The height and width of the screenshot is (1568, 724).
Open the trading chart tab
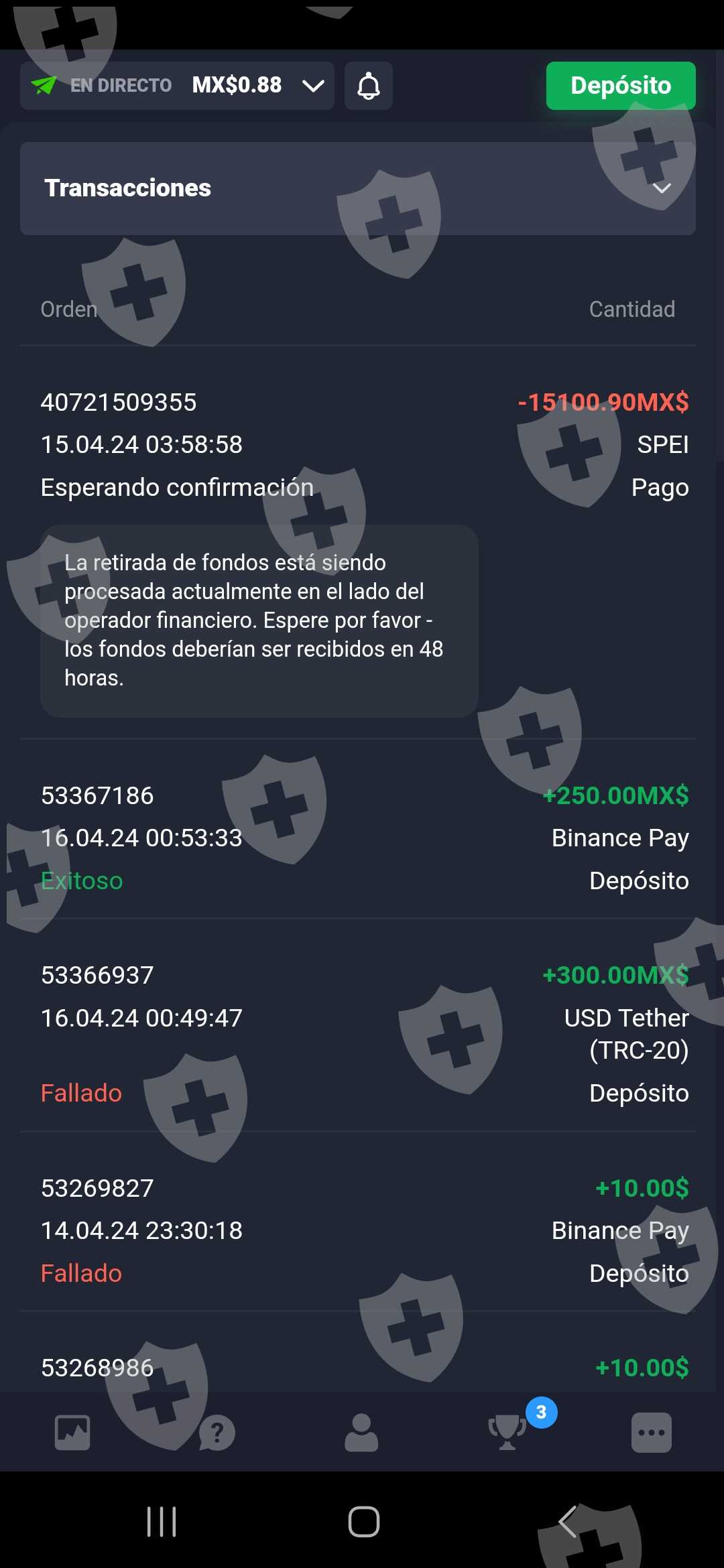coord(72,1433)
